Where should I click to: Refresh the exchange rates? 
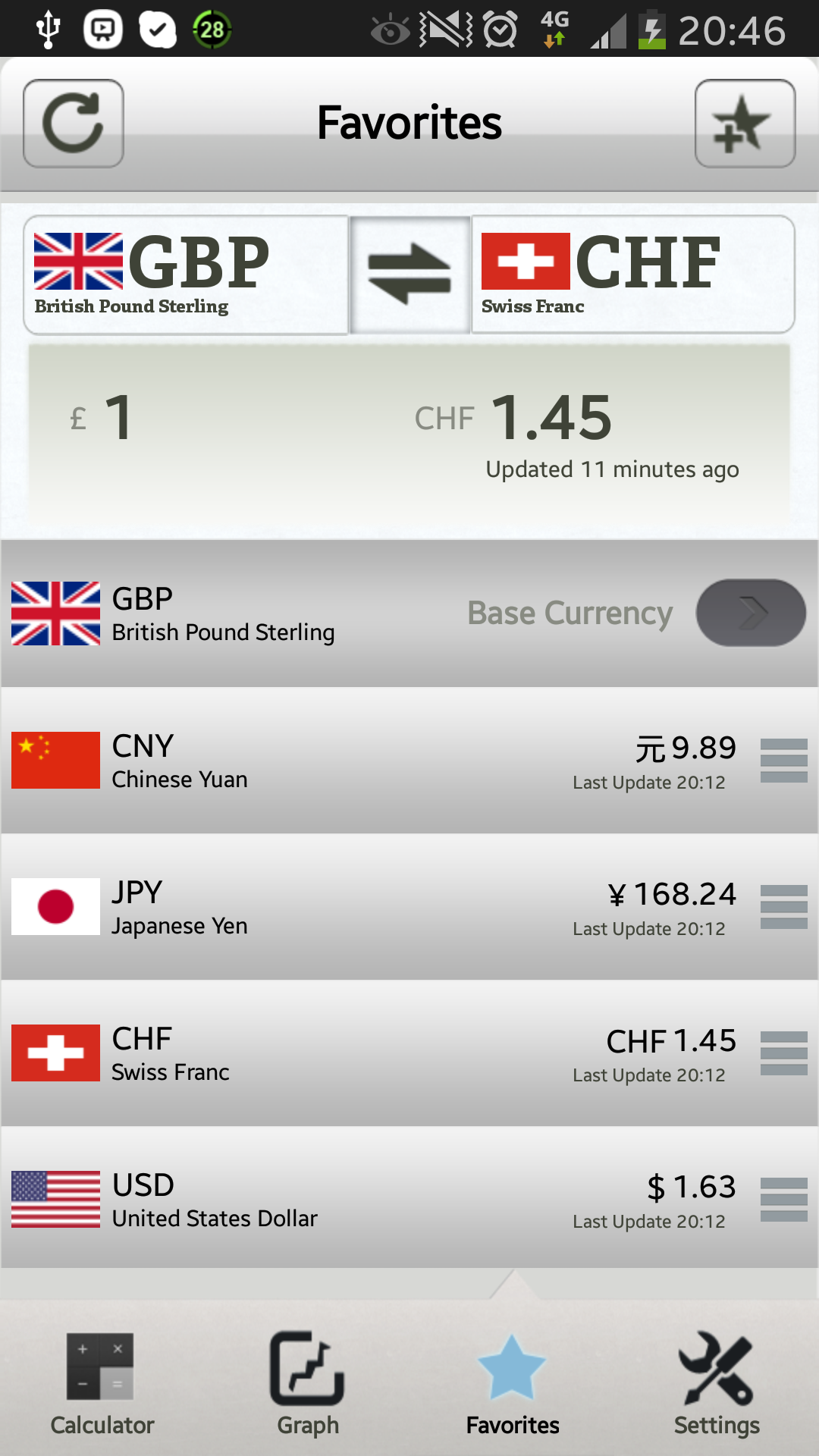click(74, 124)
